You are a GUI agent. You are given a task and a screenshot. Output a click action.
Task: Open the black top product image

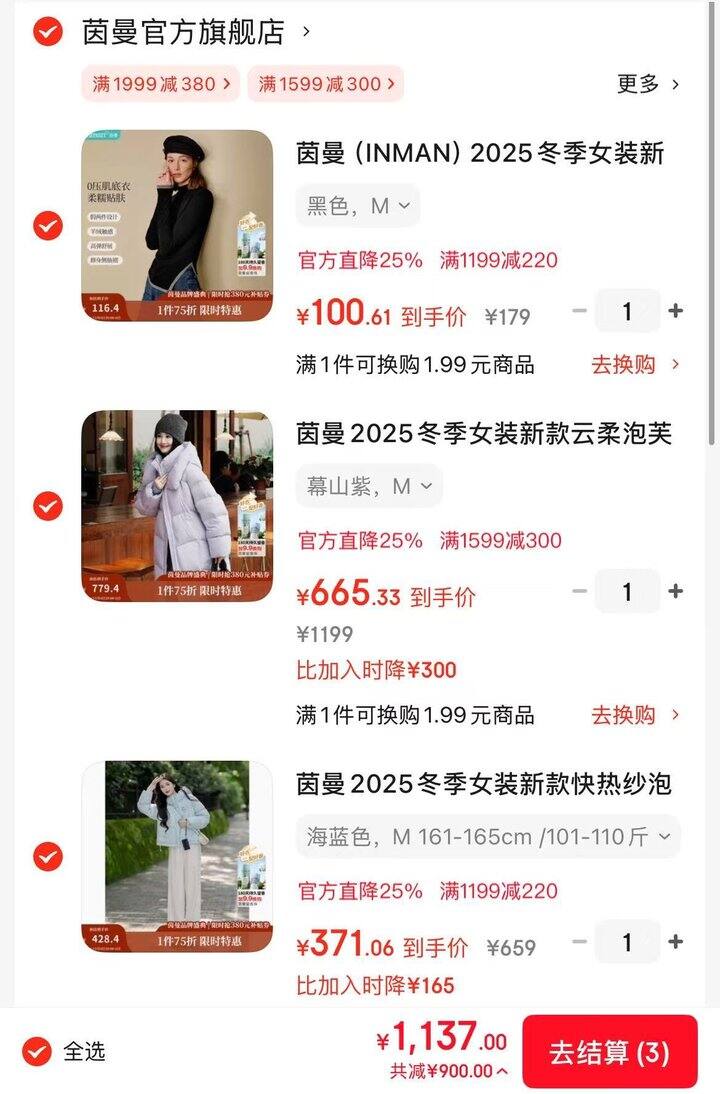(177, 226)
